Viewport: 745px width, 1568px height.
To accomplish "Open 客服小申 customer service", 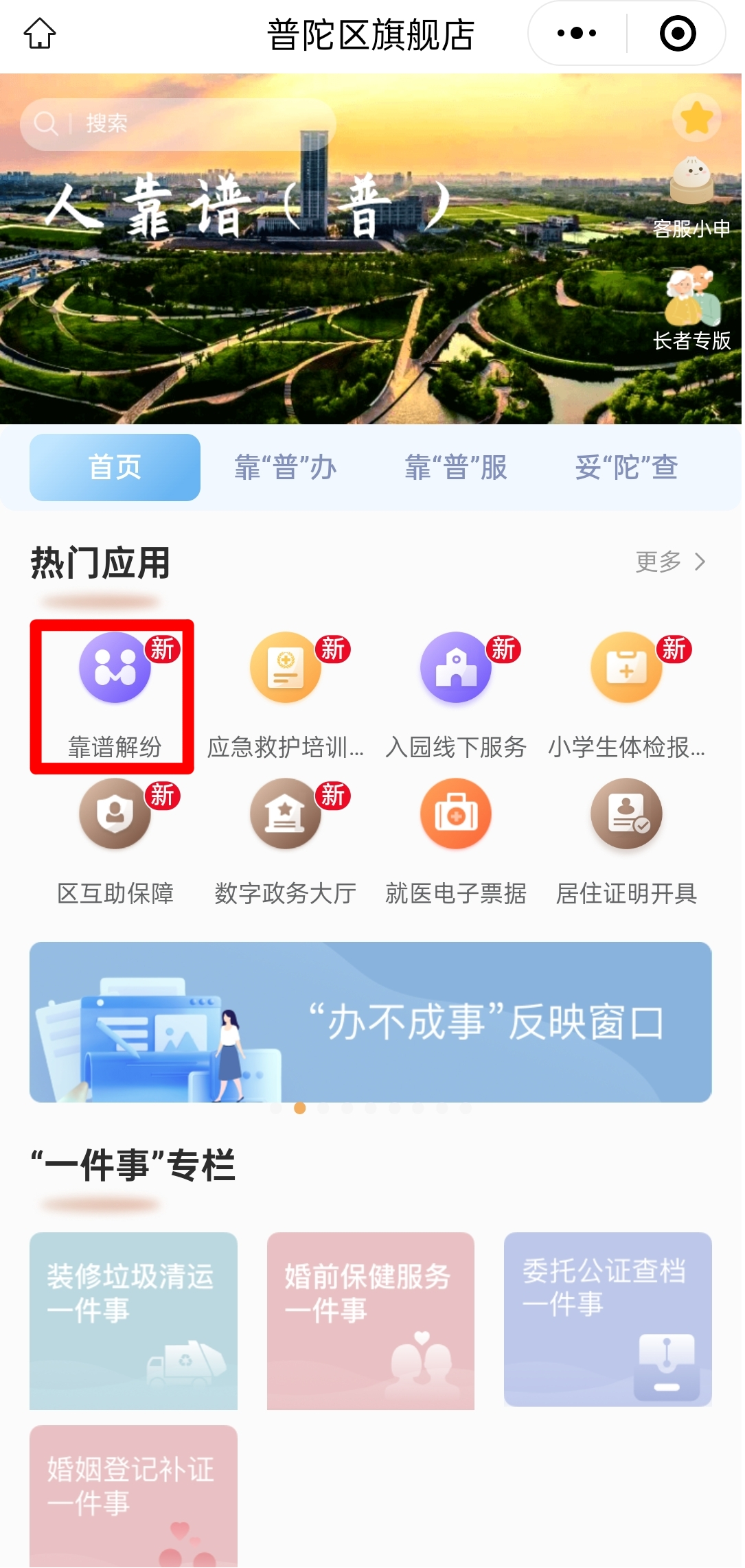I will coord(691,196).
